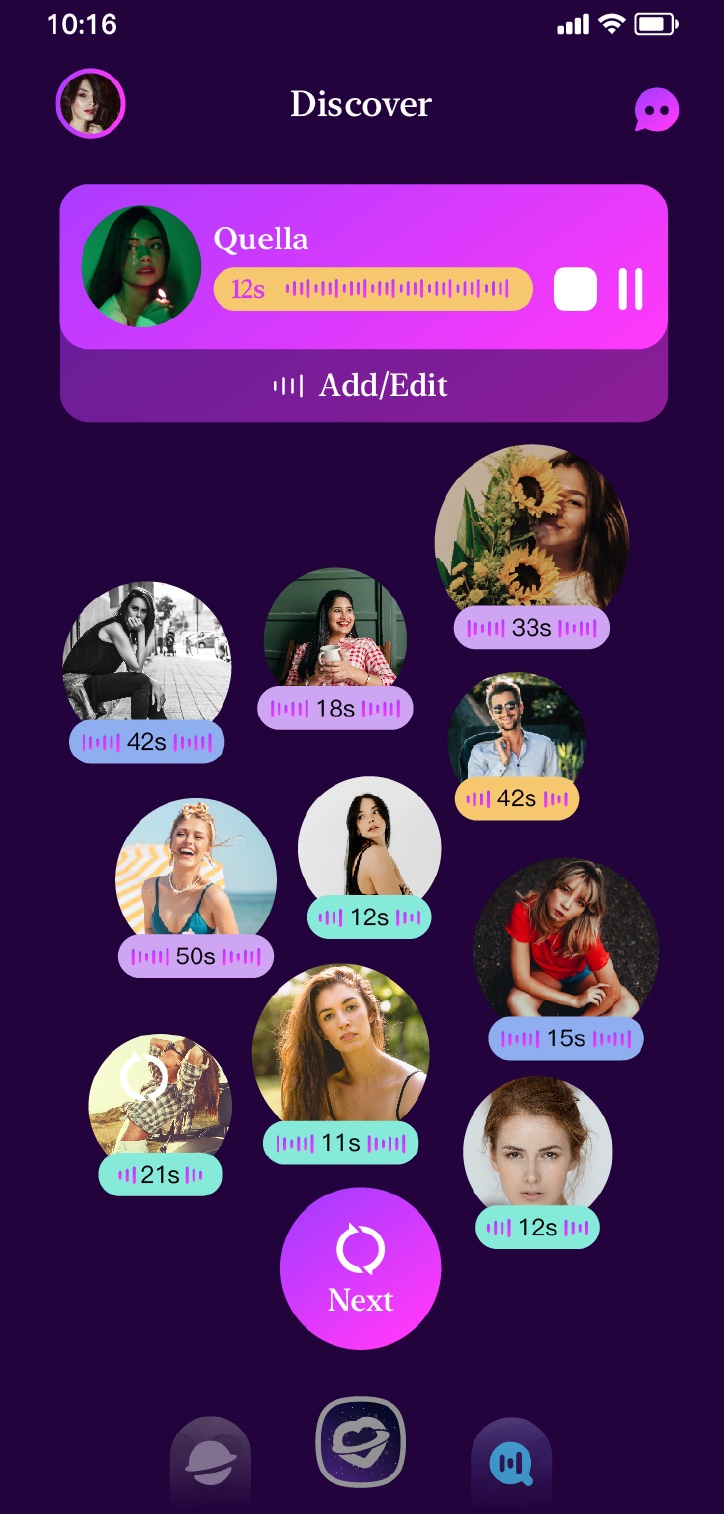Load more profiles with Next
The height and width of the screenshot is (1514, 724).
(x=360, y=1268)
